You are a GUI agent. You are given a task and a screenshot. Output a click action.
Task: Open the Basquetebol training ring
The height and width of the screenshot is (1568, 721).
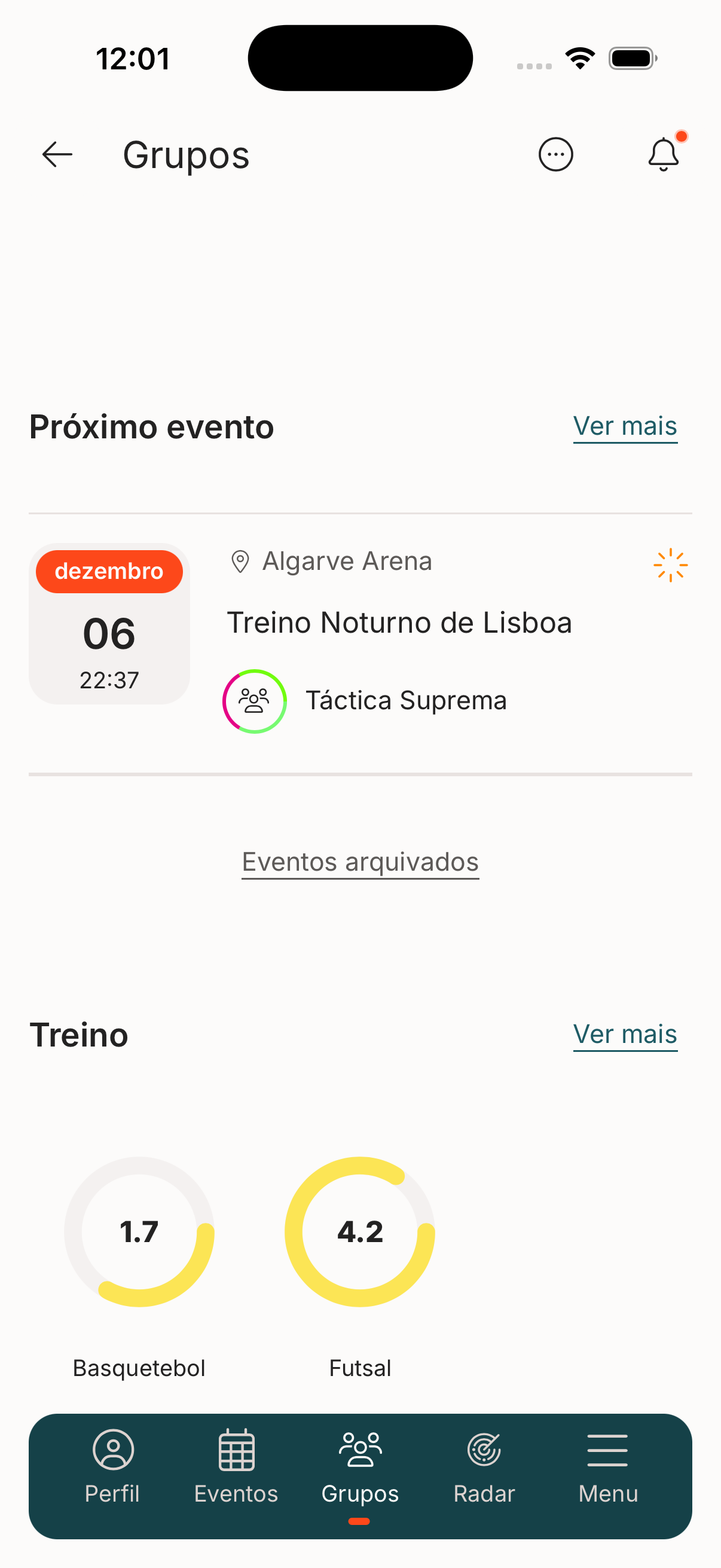pyautogui.click(x=139, y=1232)
